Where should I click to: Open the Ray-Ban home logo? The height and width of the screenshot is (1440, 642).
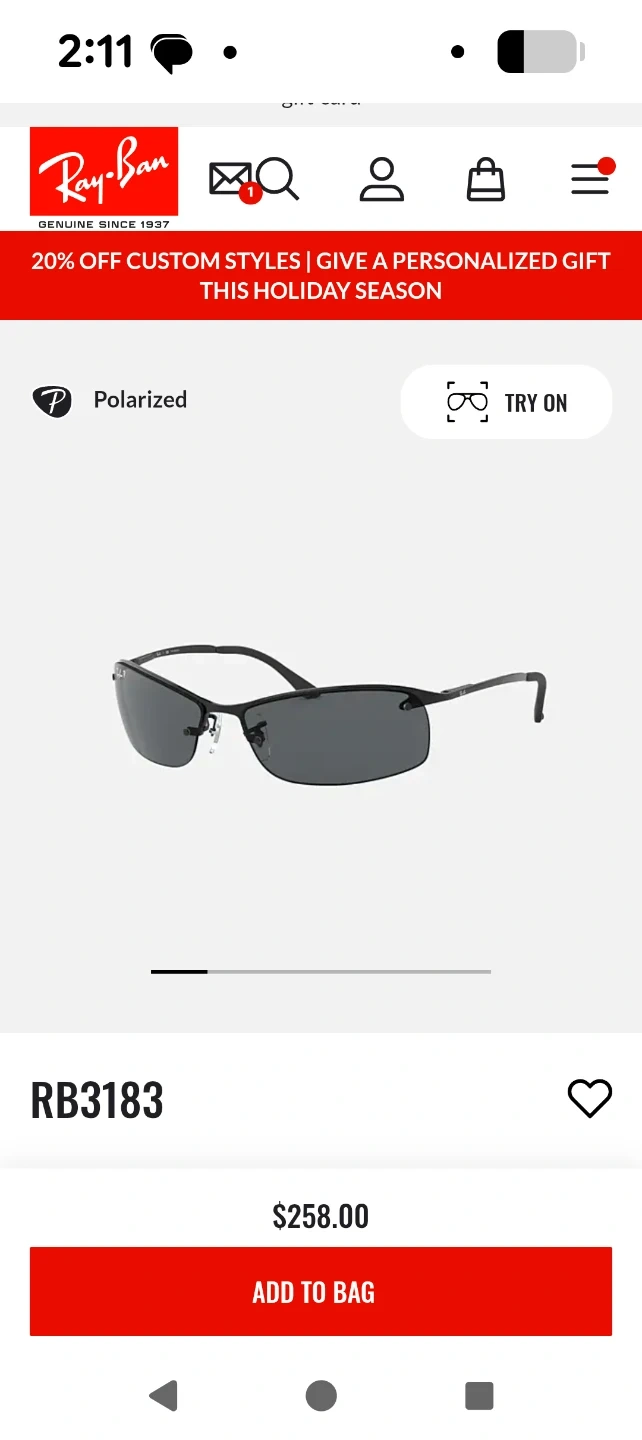[104, 178]
